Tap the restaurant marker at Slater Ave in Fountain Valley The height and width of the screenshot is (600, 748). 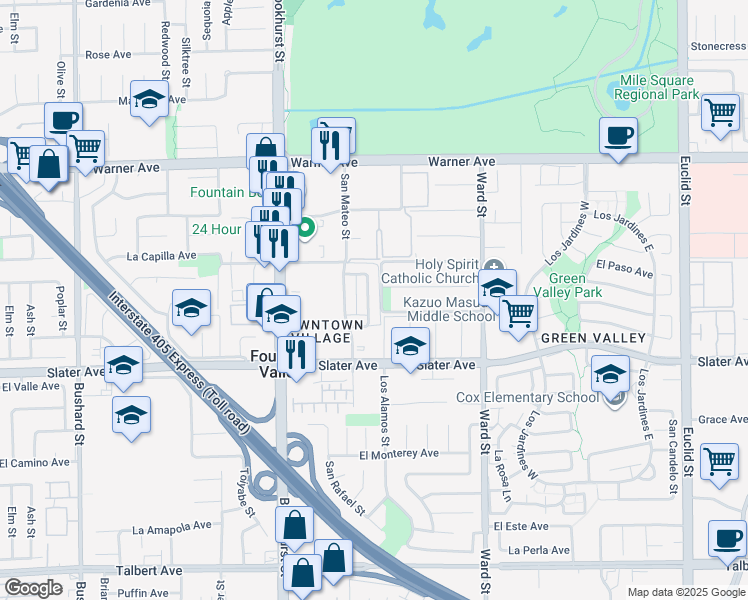296,353
